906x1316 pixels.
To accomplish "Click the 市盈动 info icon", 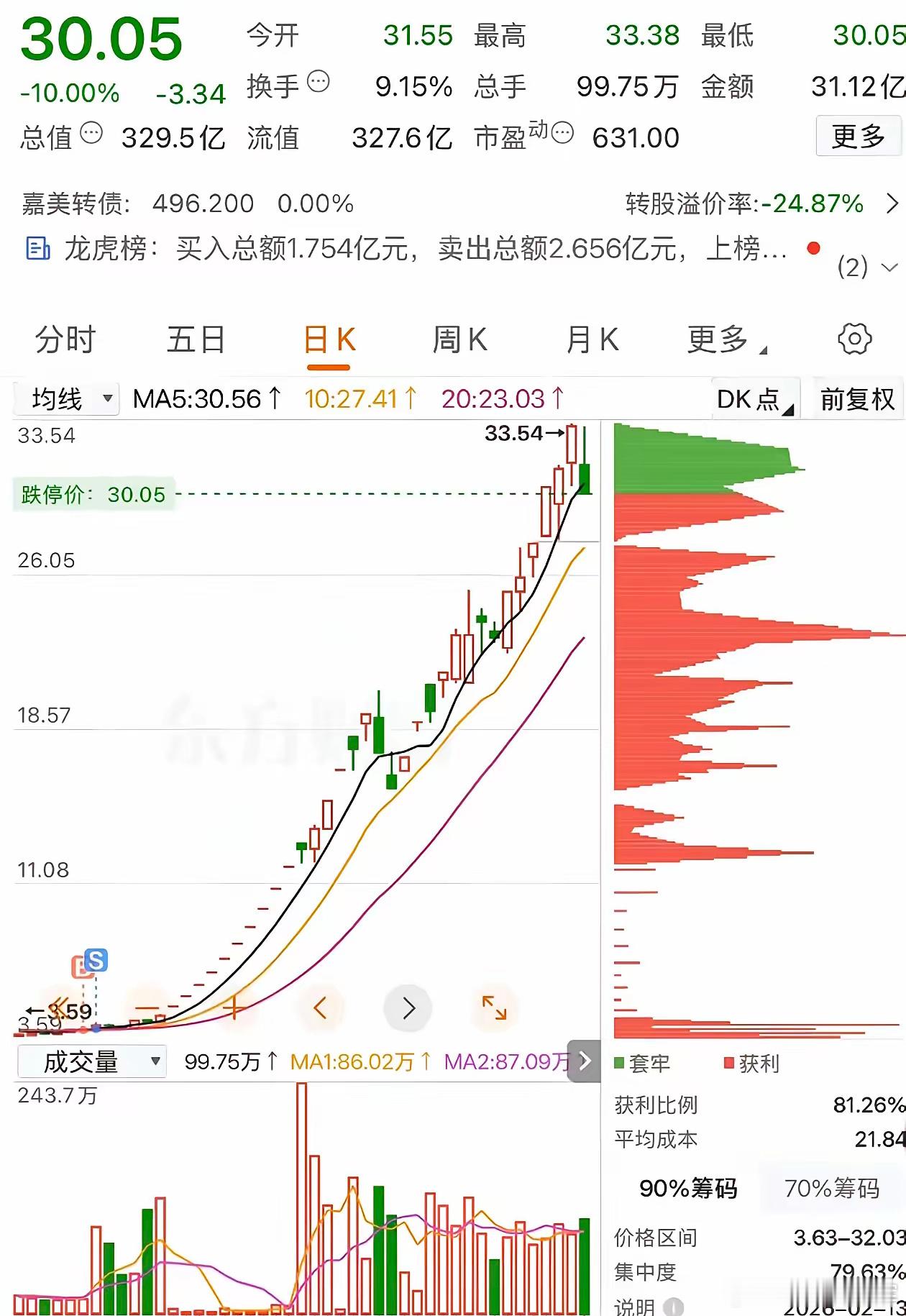I will point(563,133).
